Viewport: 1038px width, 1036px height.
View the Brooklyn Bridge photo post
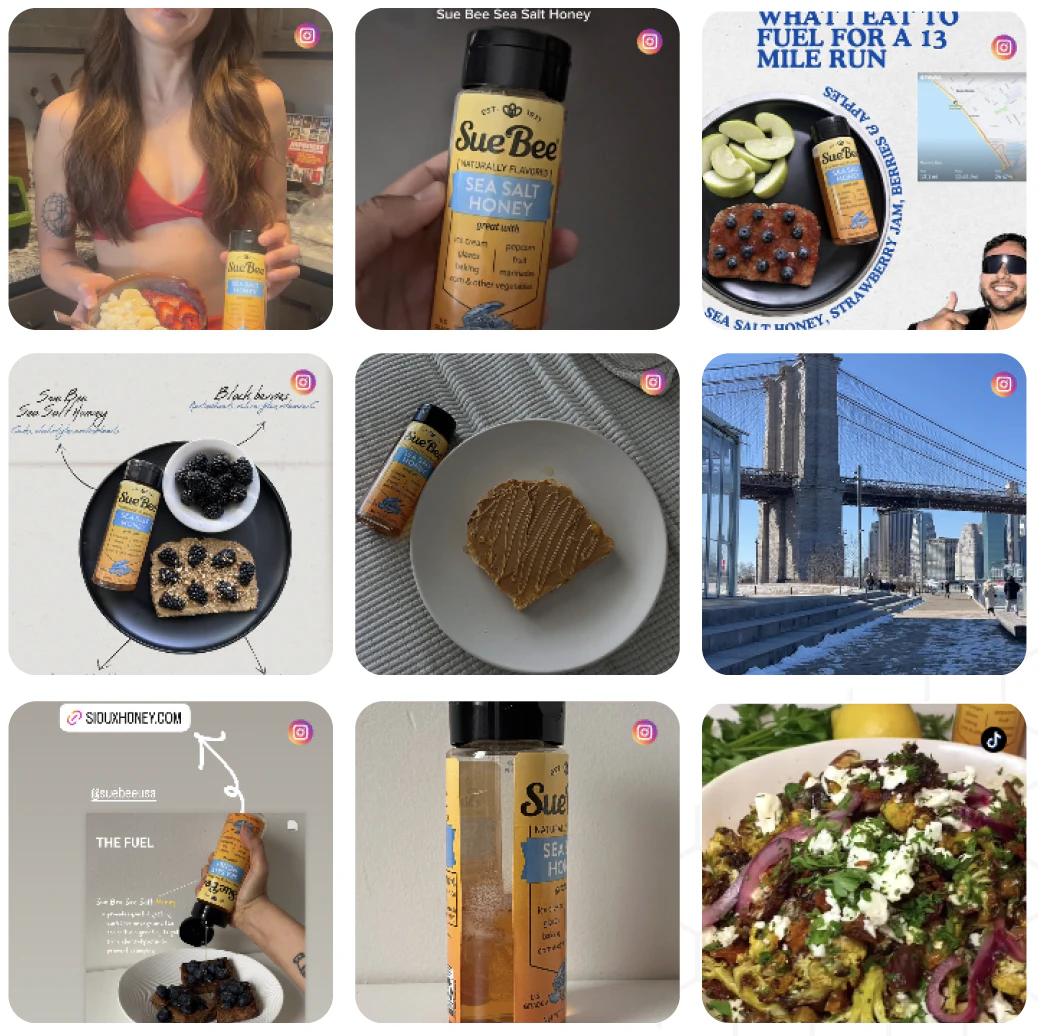(863, 513)
